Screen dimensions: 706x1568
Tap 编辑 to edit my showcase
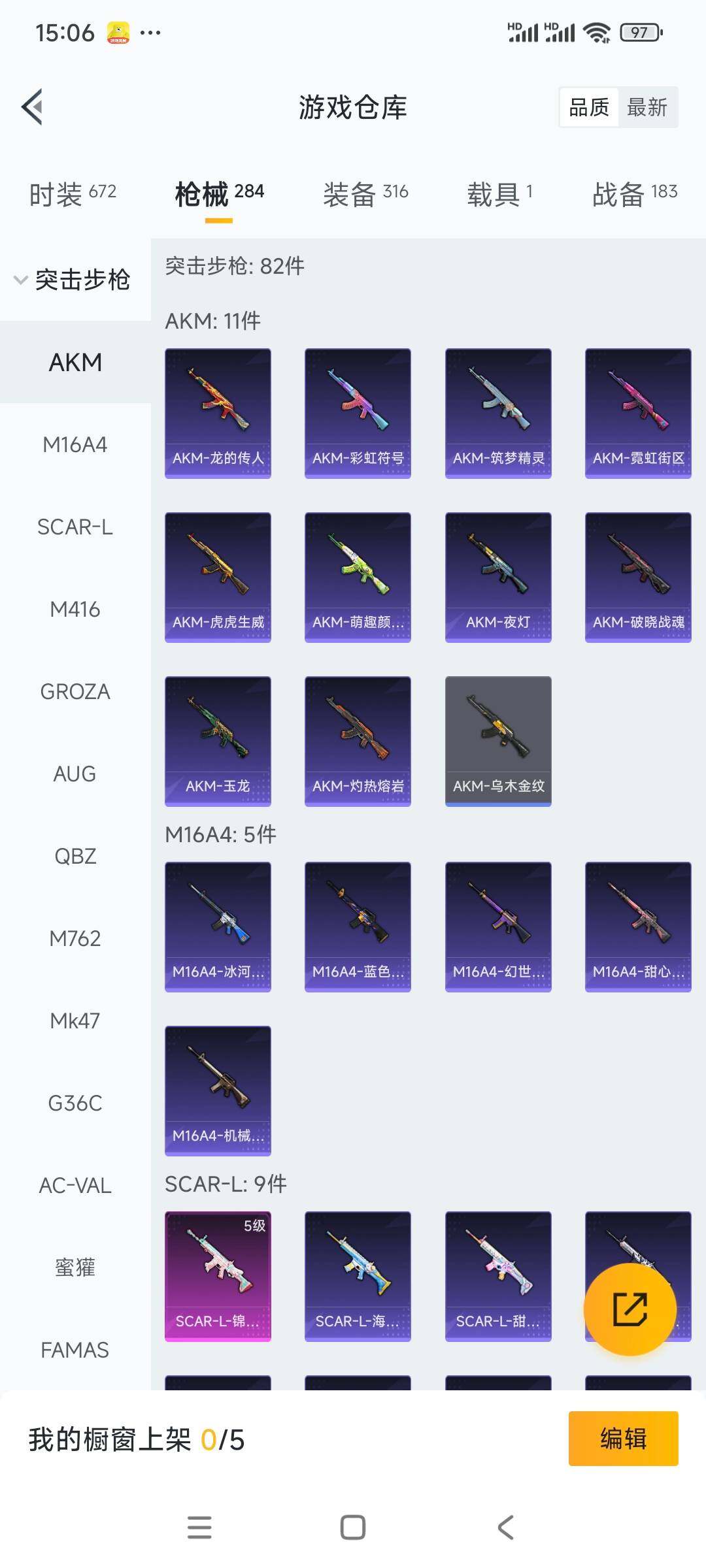tap(623, 1439)
